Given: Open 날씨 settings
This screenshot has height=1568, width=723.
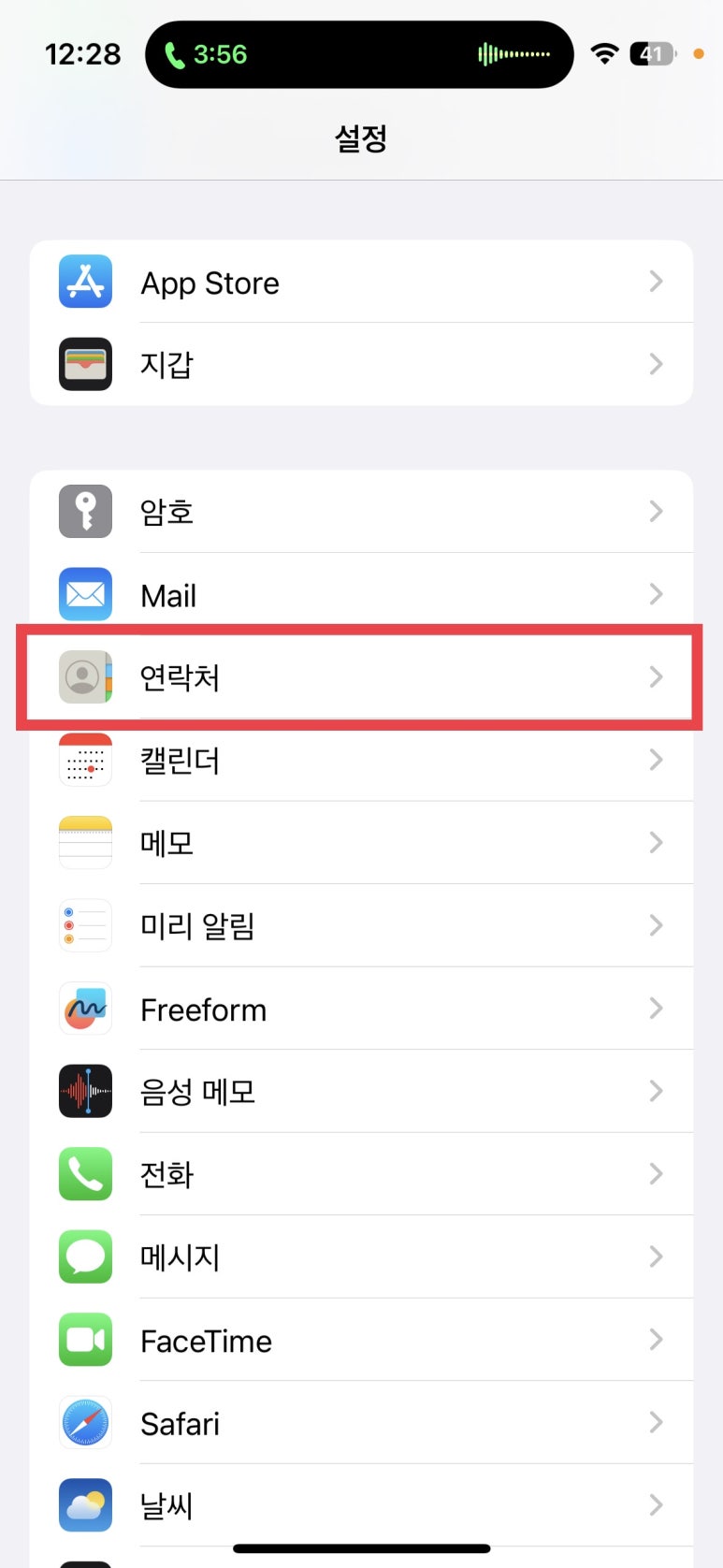Looking at the screenshot, I should (361, 1505).
